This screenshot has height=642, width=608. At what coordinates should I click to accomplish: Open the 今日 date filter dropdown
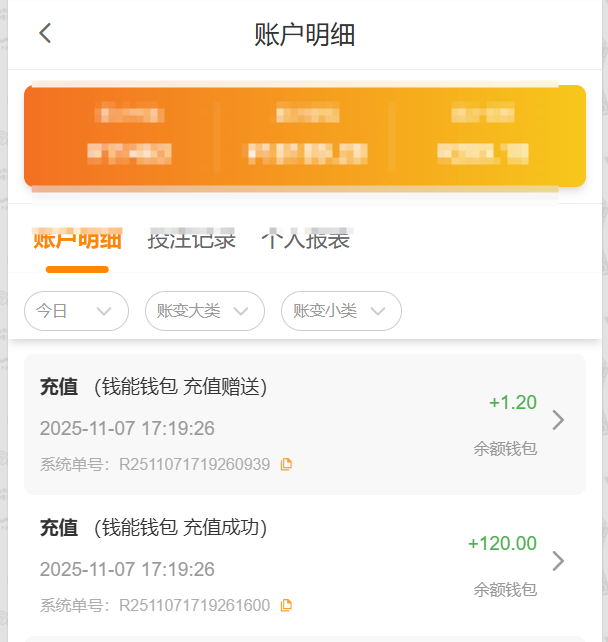(x=76, y=311)
